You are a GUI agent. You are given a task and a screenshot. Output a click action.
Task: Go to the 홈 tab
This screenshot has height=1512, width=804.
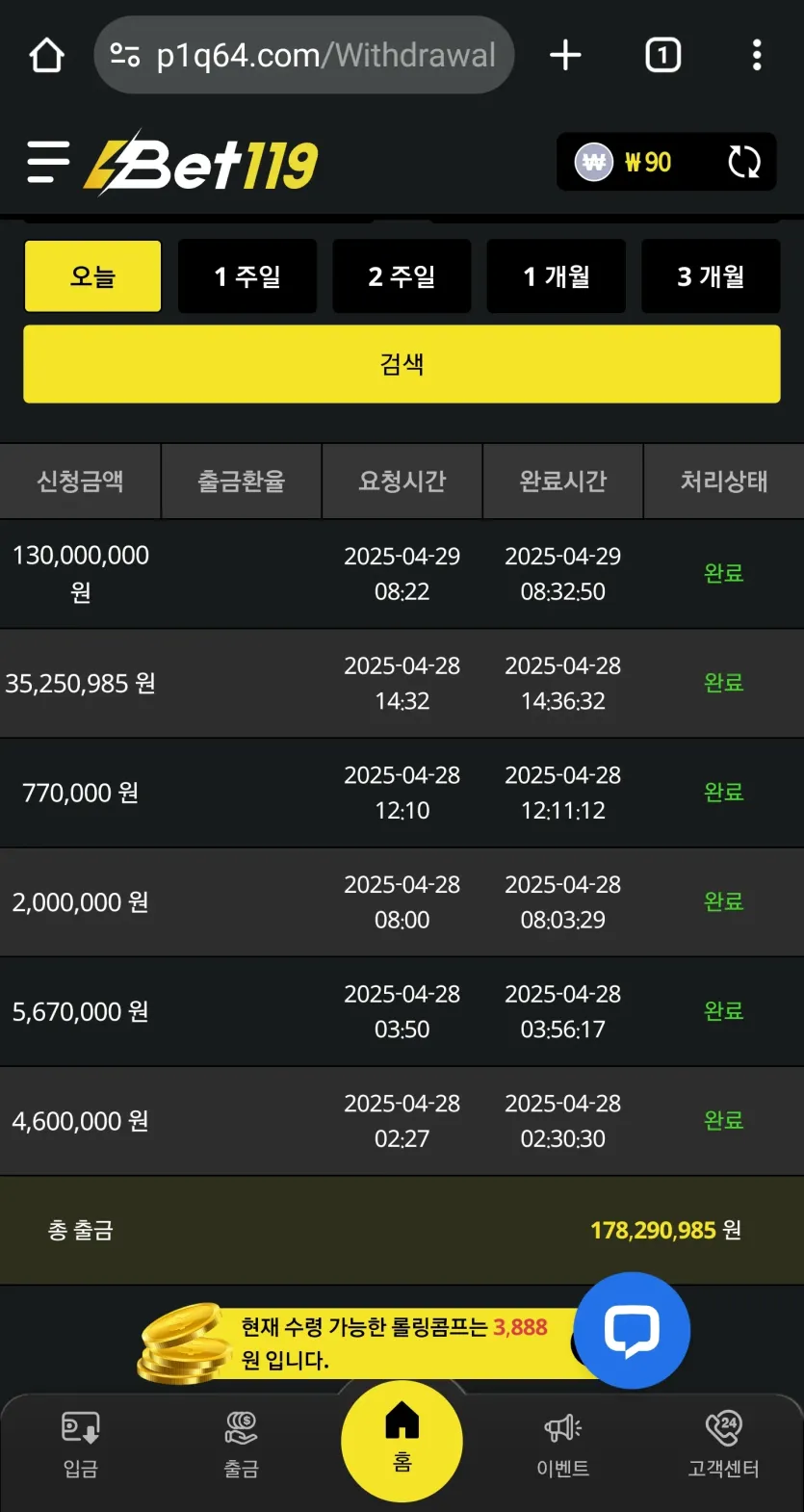pyautogui.click(x=402, y=1441)
